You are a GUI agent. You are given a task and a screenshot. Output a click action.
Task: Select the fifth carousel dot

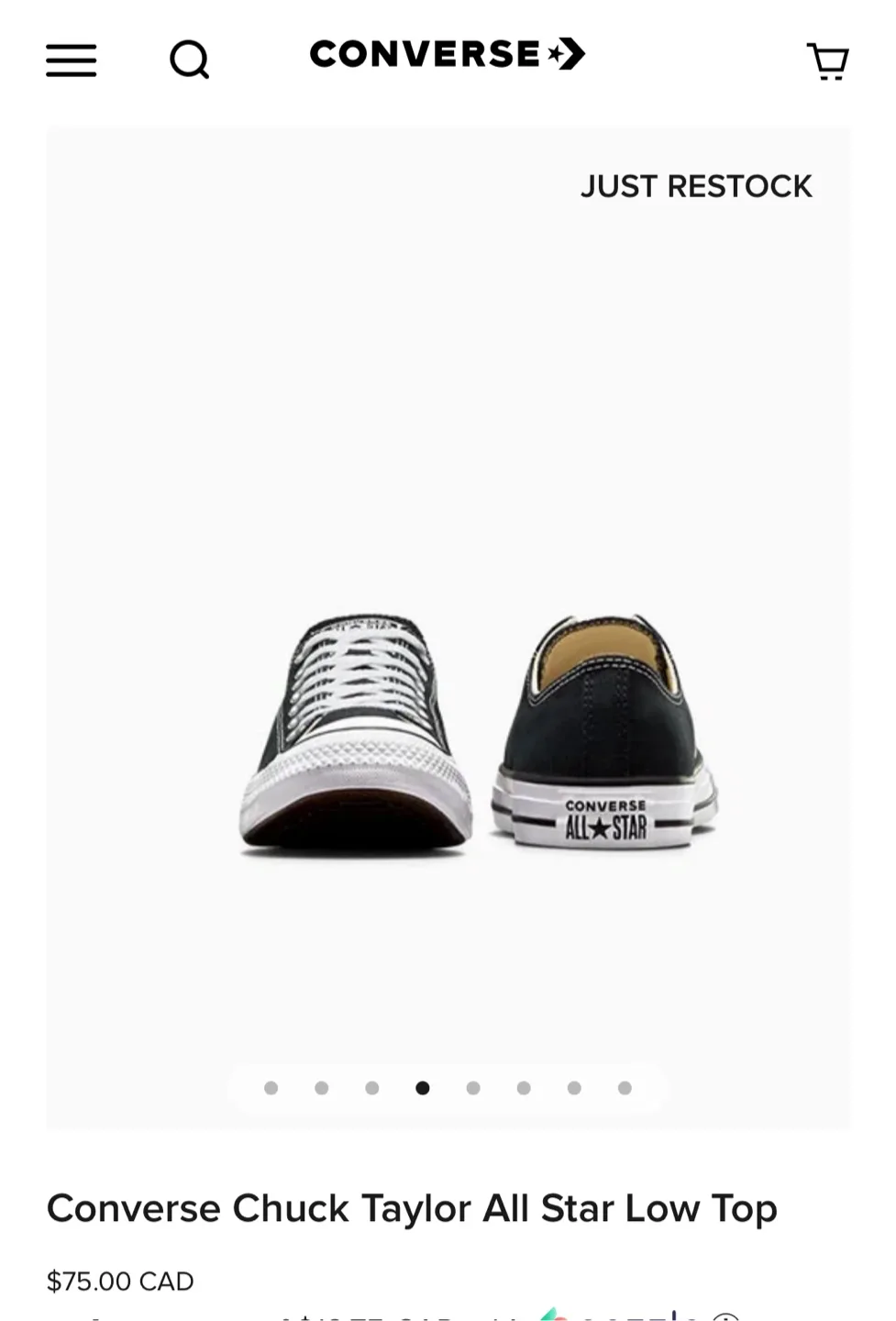tap(473, 1089)
